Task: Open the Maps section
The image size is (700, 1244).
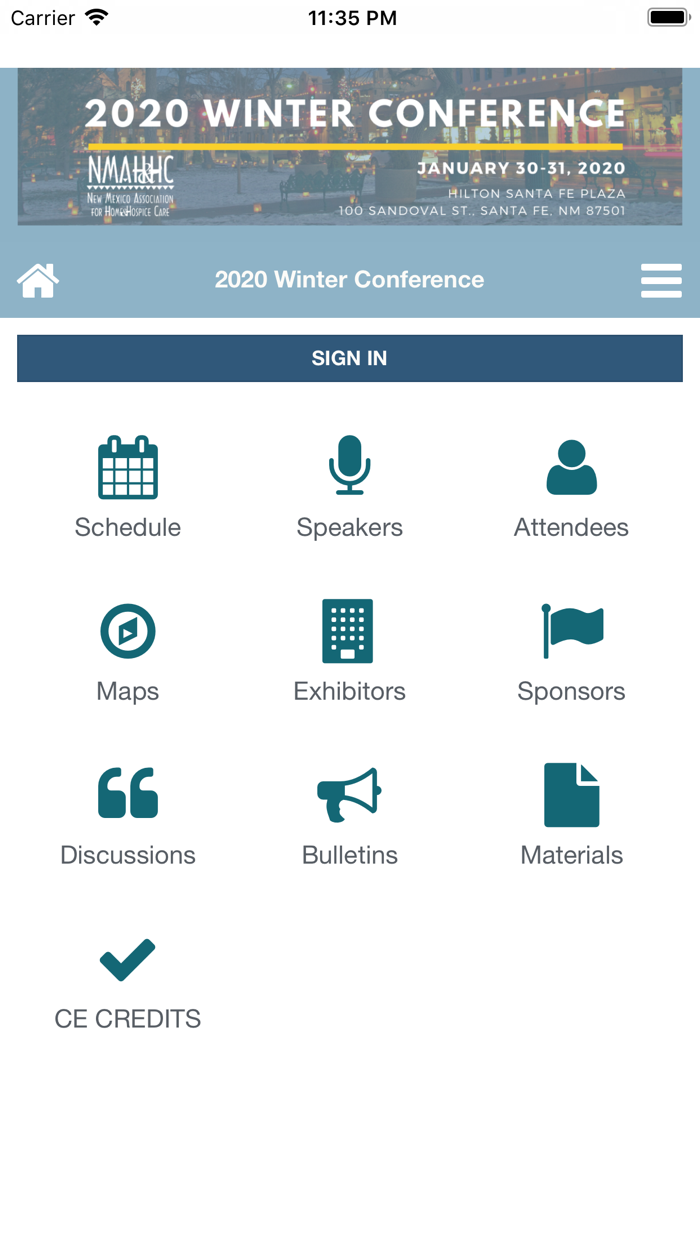Action: (128, 651)
